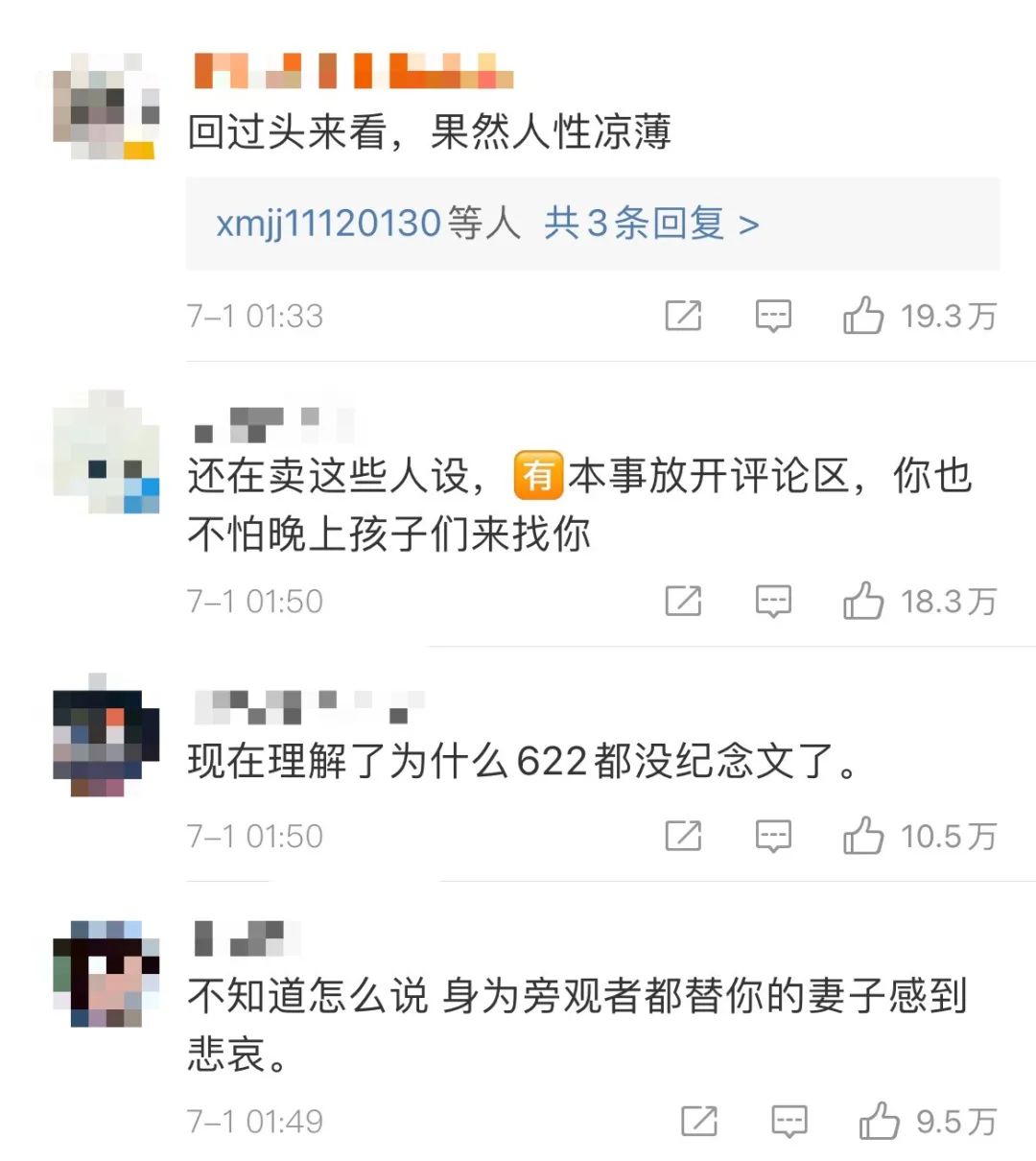The height and width of the screenshot is (1161, 1036).
Task: Open the comment bubble icon under '果然人性凉薄' comment
Action: 774,316
